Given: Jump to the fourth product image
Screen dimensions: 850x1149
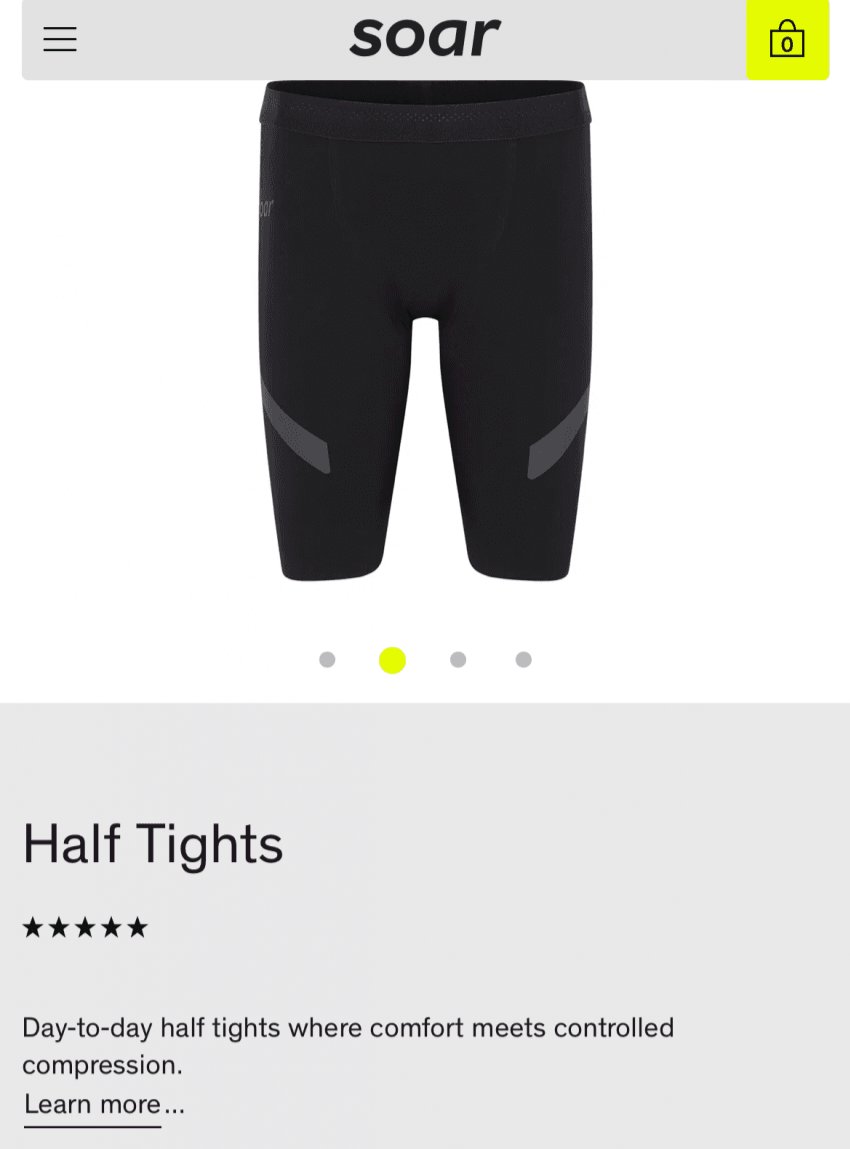Looking at the screenshot, I should tap(523, 660).
